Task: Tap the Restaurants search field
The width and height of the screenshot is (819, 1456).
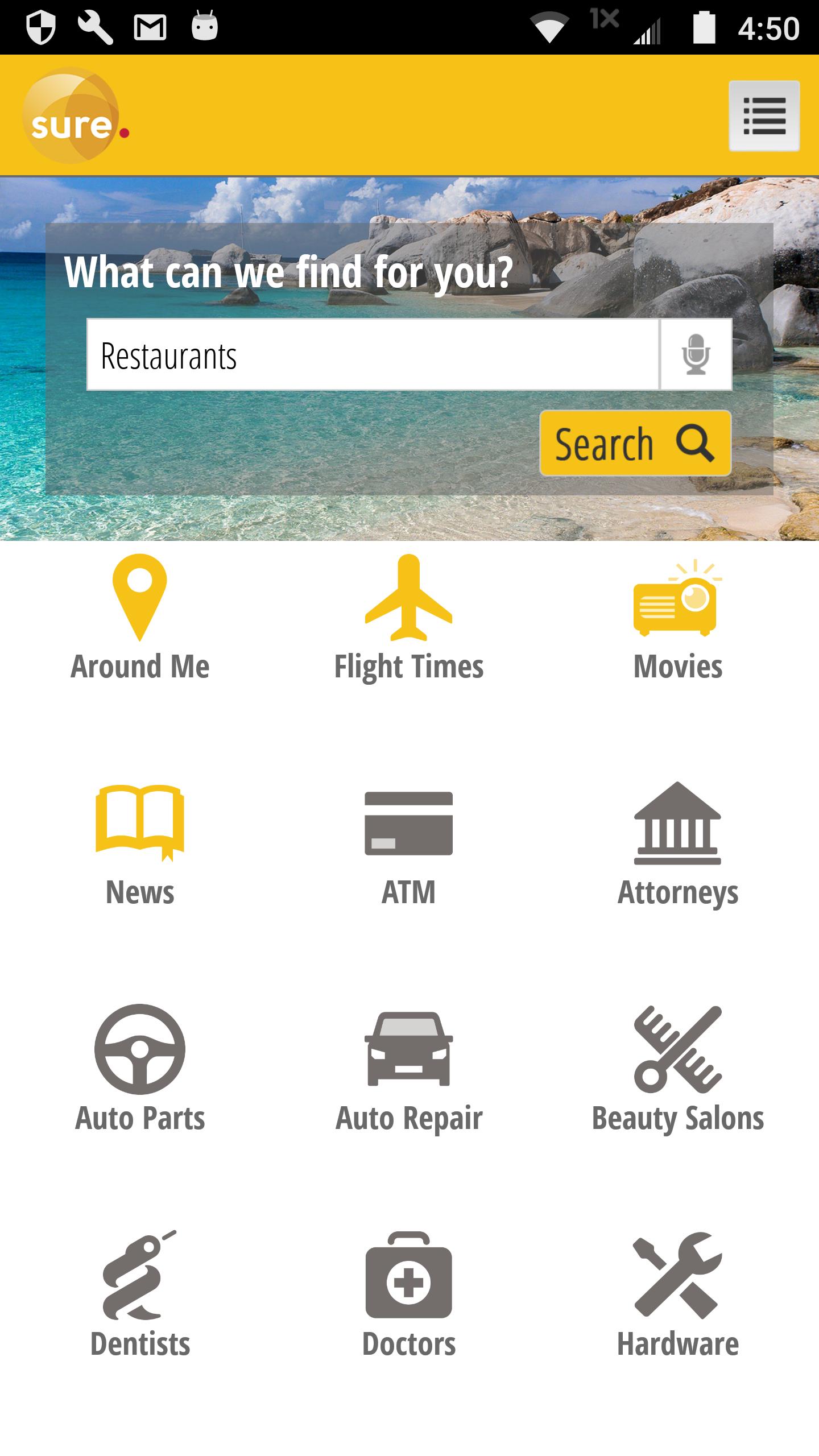Action: coord(373,355)
